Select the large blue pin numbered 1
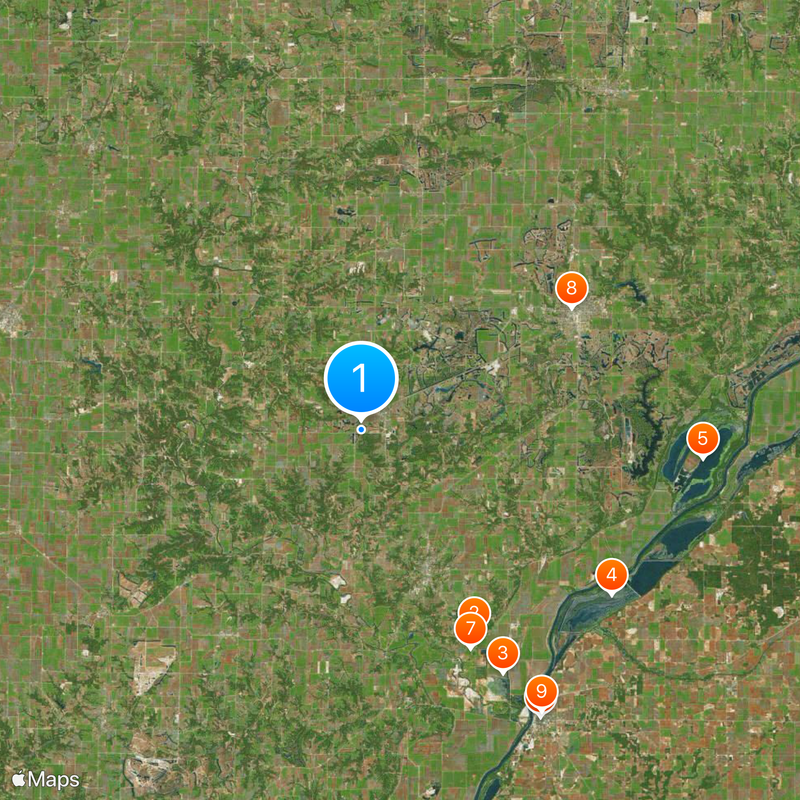 361,379
